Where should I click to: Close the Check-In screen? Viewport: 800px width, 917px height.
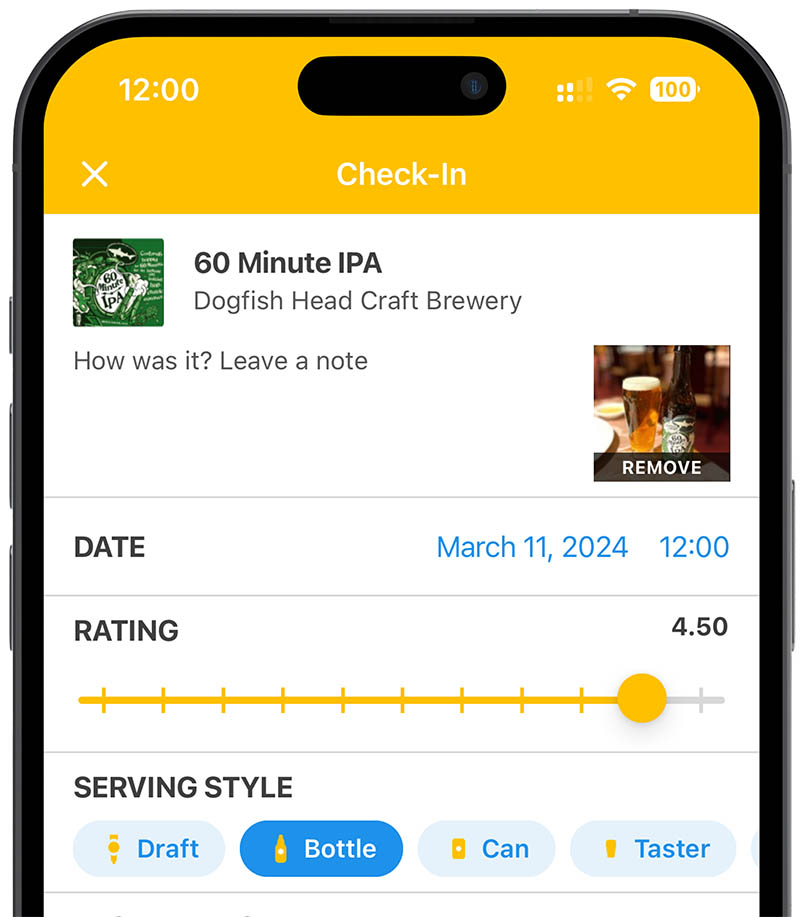coord(94,175)
